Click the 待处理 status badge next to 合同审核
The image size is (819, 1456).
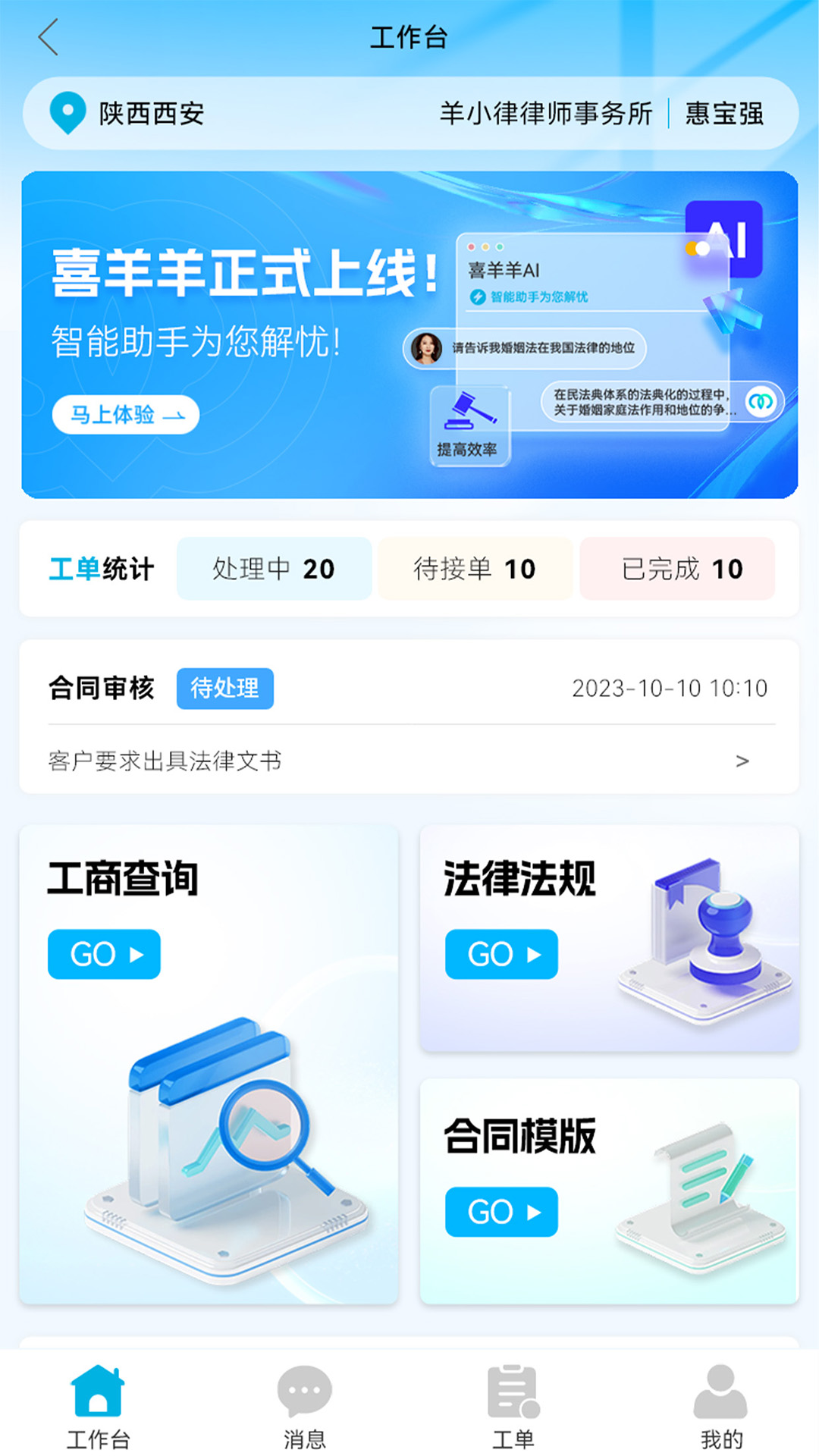tap(225, 689)
